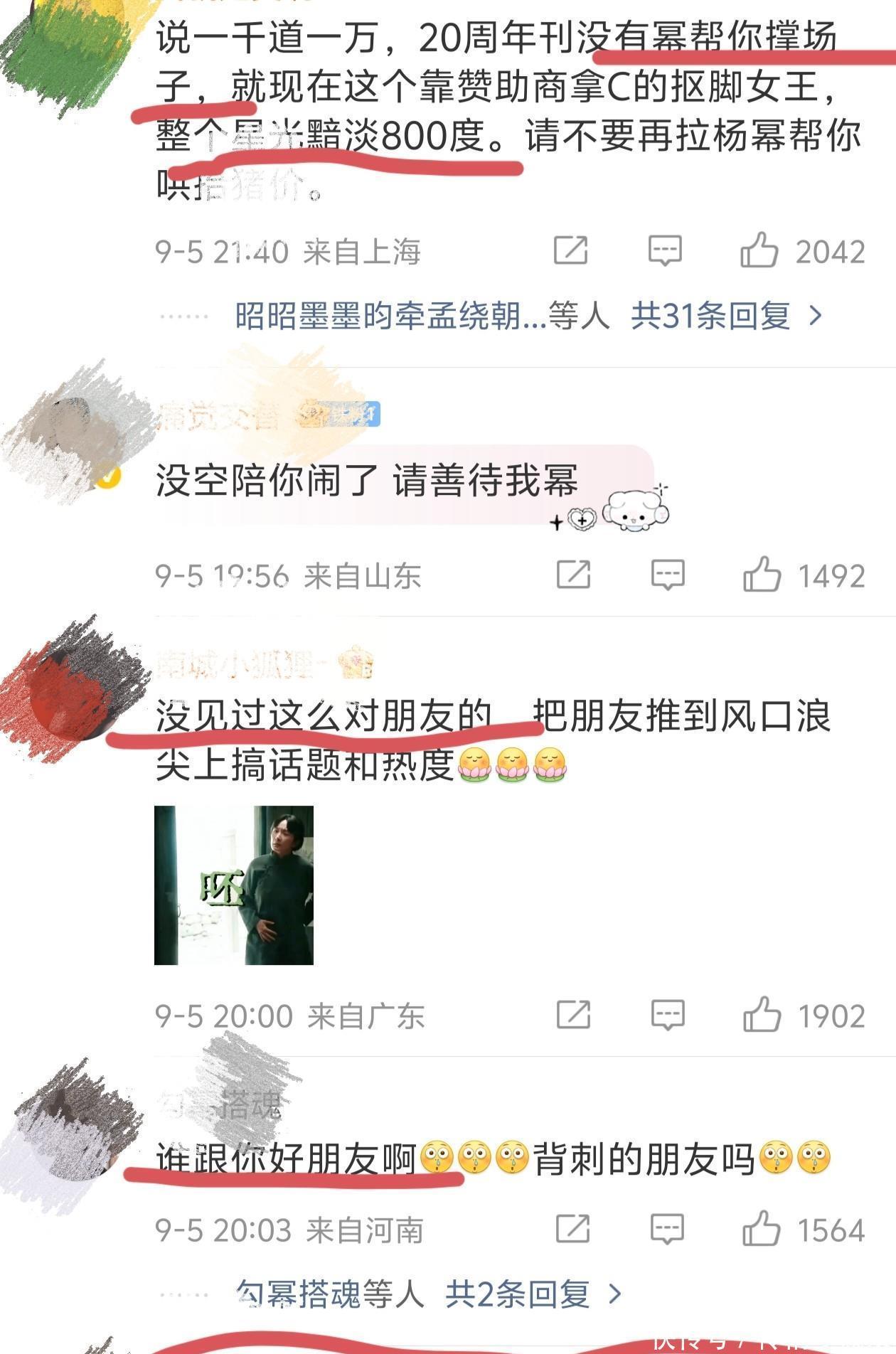Reply to the 9-5 21:40 上海 comment
Screen dimensions: 896x1354
click(x=665, y=251)
